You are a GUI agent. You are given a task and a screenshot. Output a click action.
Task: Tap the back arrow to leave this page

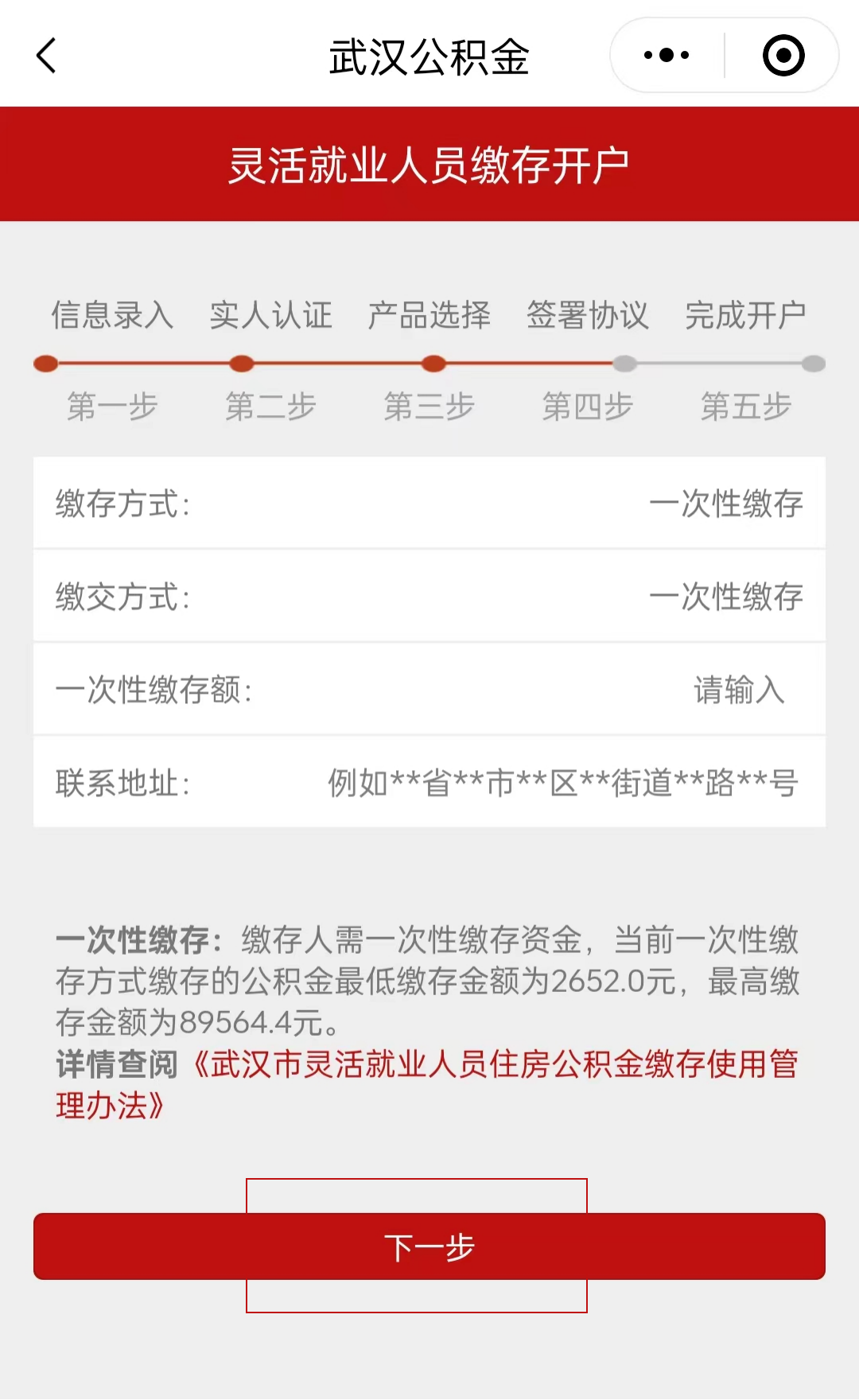coord(45,56)
